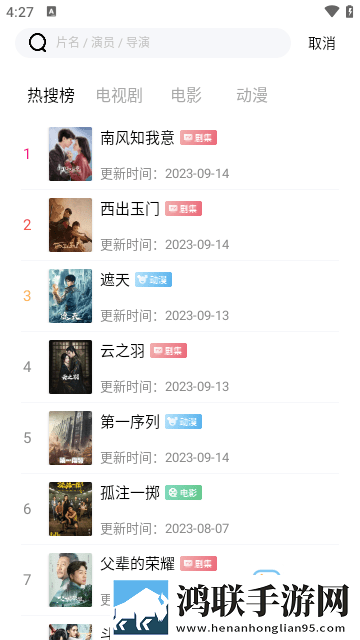The width and height of the screenshot is (360, 640).
Task: View the 第一序列 anime entry
Action: (x=180, y=438)
